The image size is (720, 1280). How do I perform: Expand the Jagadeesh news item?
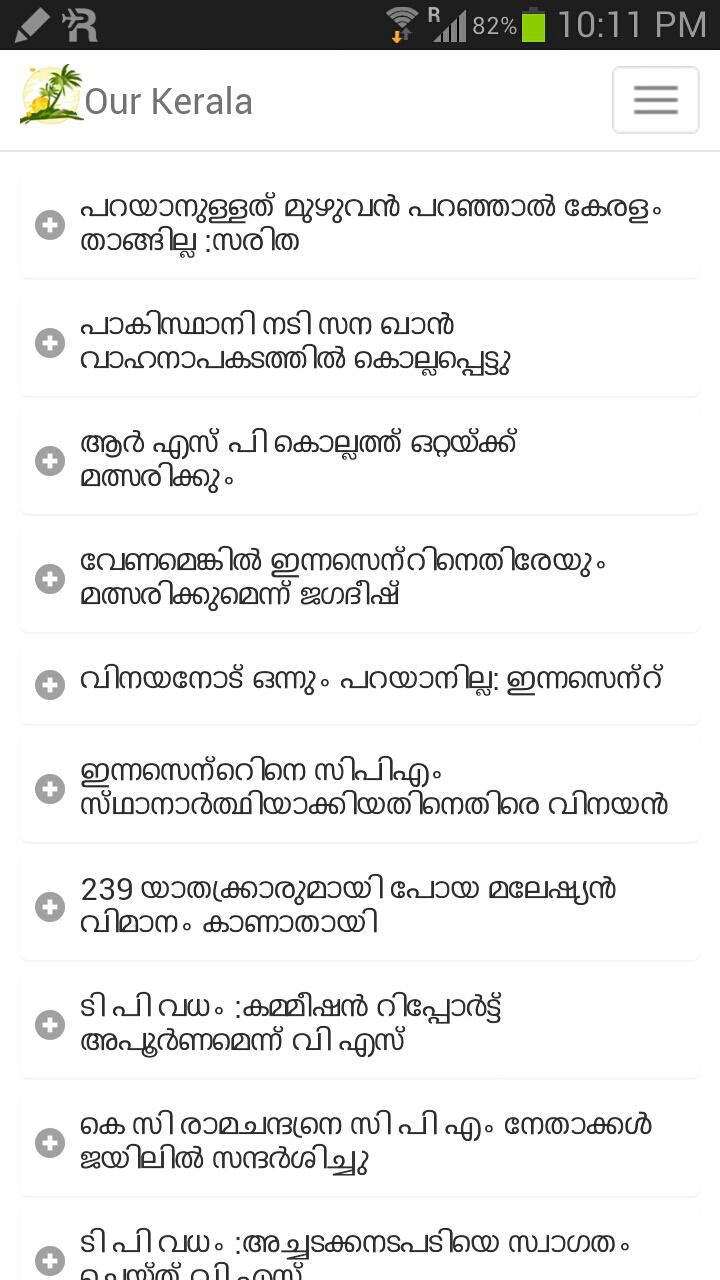coord(49,578)
